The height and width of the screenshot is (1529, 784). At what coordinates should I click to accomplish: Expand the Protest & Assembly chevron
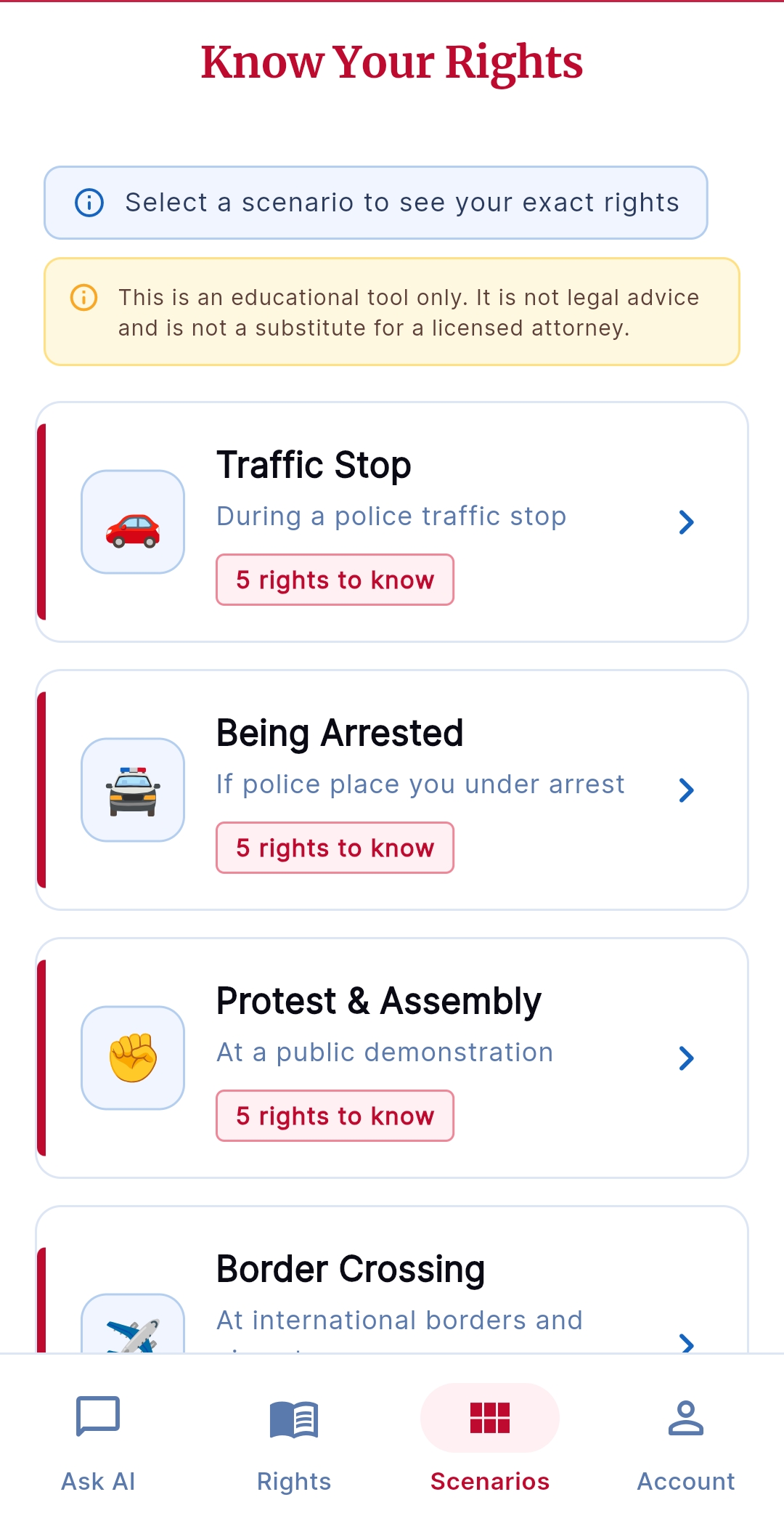pos(687,1058)
